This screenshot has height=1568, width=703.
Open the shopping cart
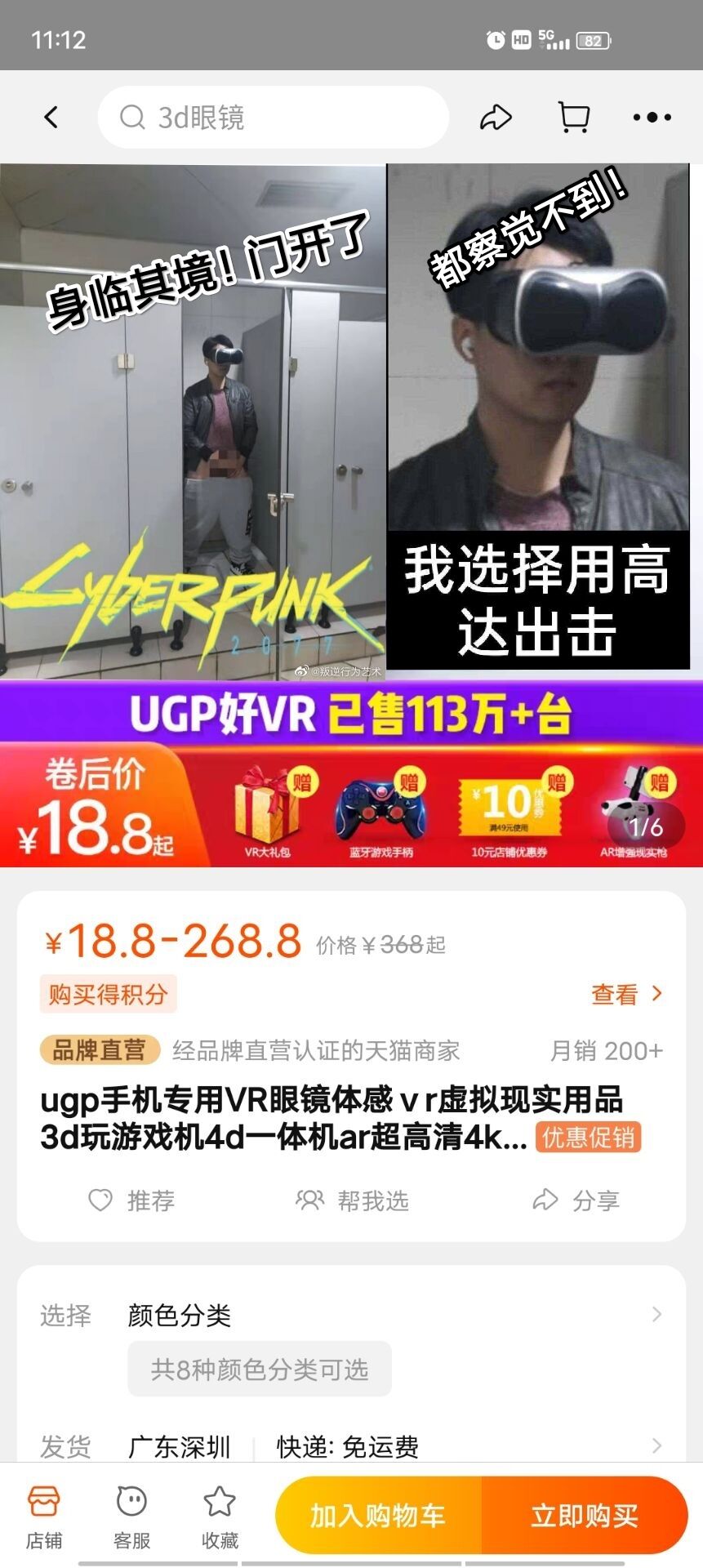pyautogui.click(x=574, y=118)
